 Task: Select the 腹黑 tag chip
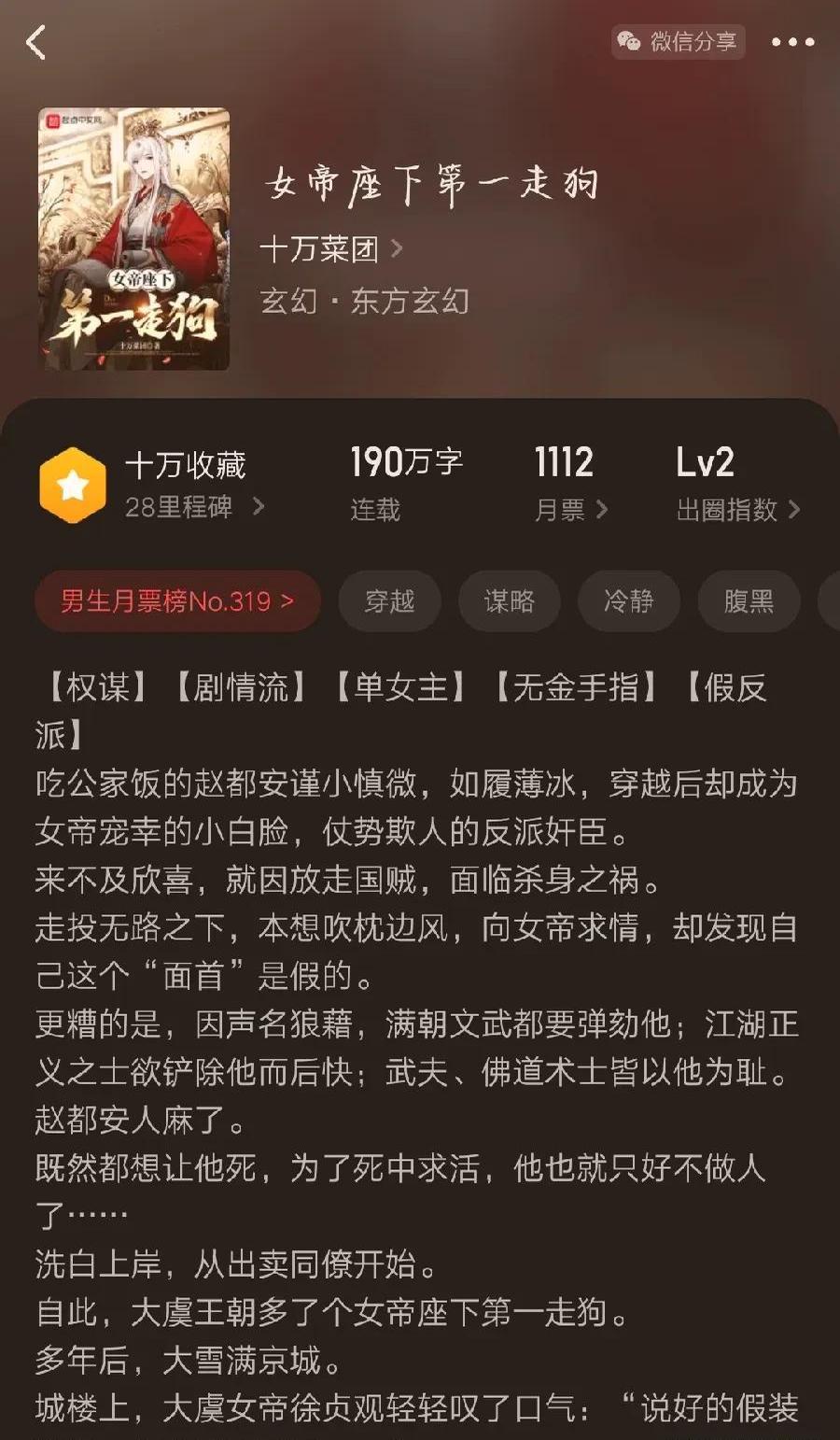pos(749,601)
